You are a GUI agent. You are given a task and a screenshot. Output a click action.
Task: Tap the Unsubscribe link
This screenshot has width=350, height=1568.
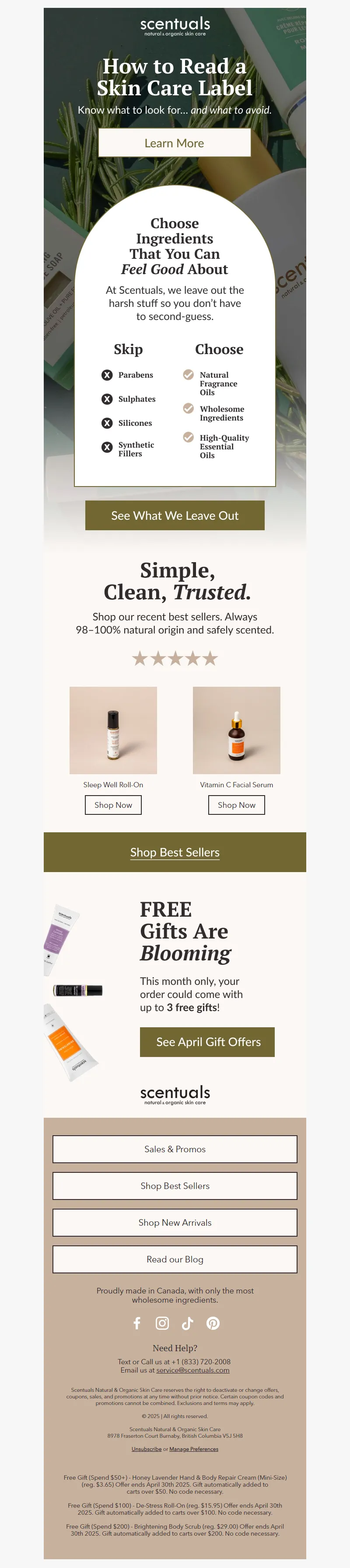[147, 1449]
